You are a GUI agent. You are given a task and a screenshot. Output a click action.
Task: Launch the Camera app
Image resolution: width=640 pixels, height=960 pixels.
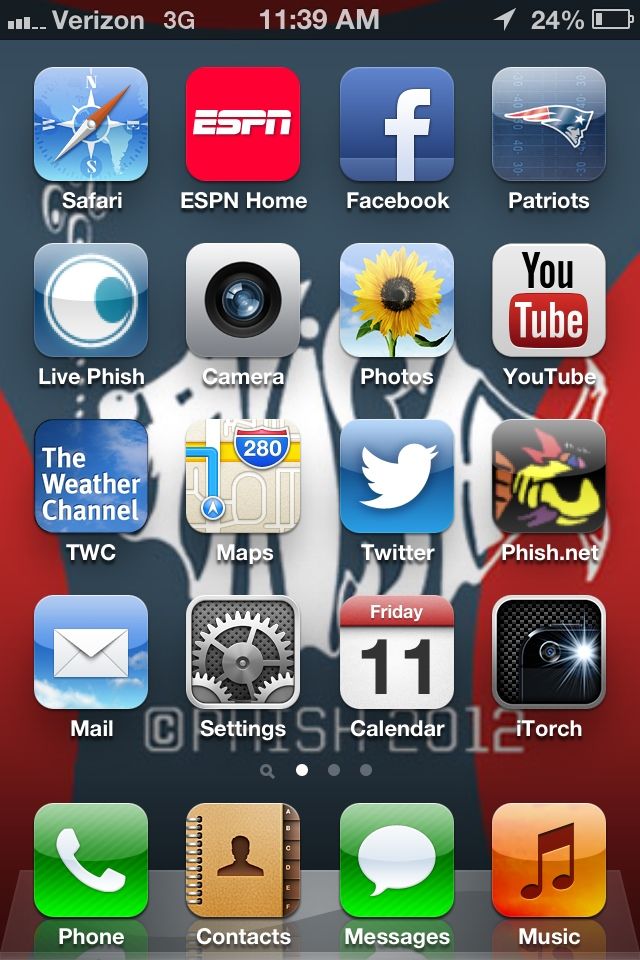click(x=243, y=300)
